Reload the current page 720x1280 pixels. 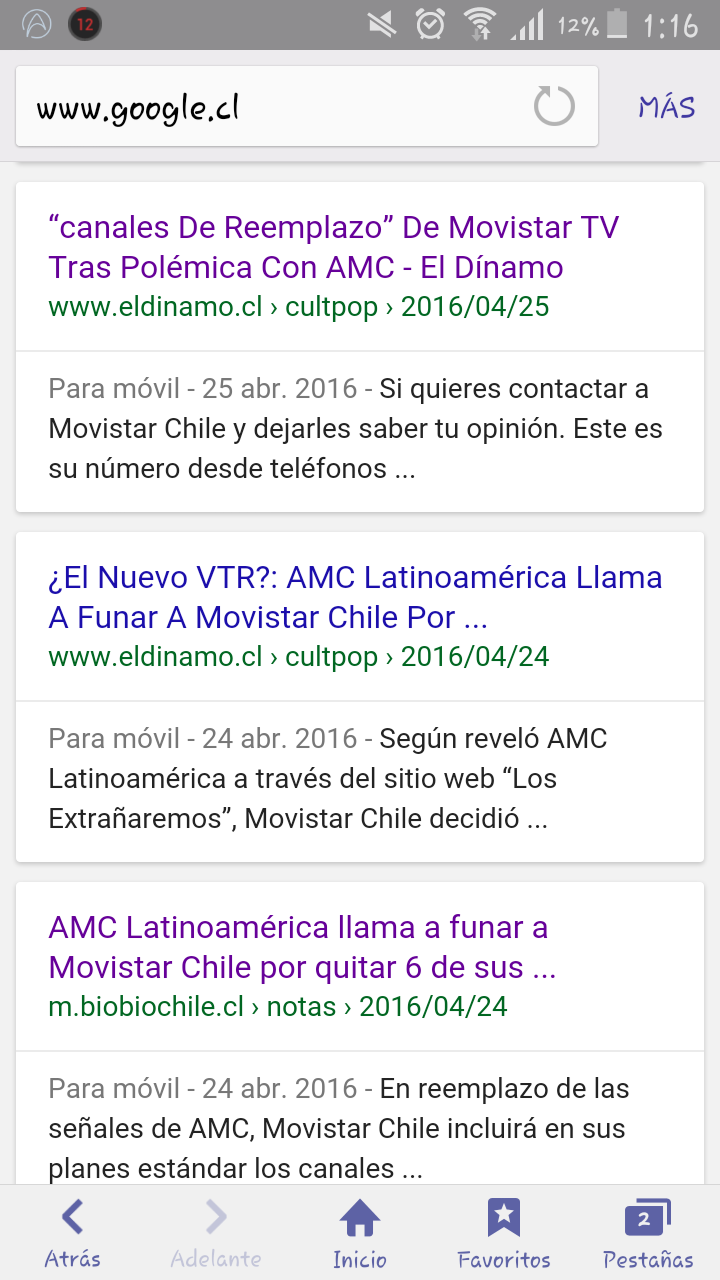coord(554,106)
